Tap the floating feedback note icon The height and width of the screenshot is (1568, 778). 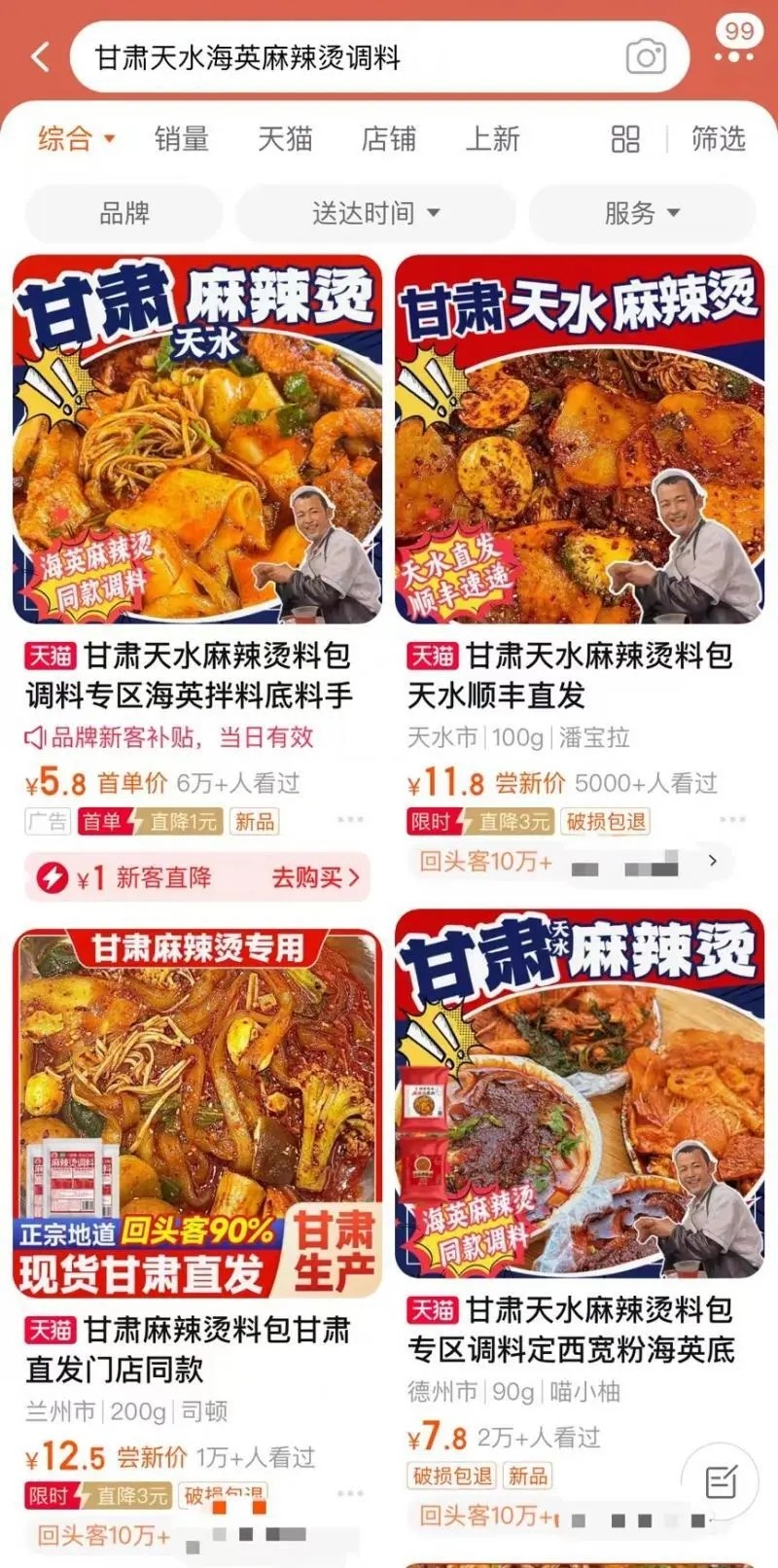721,1482
